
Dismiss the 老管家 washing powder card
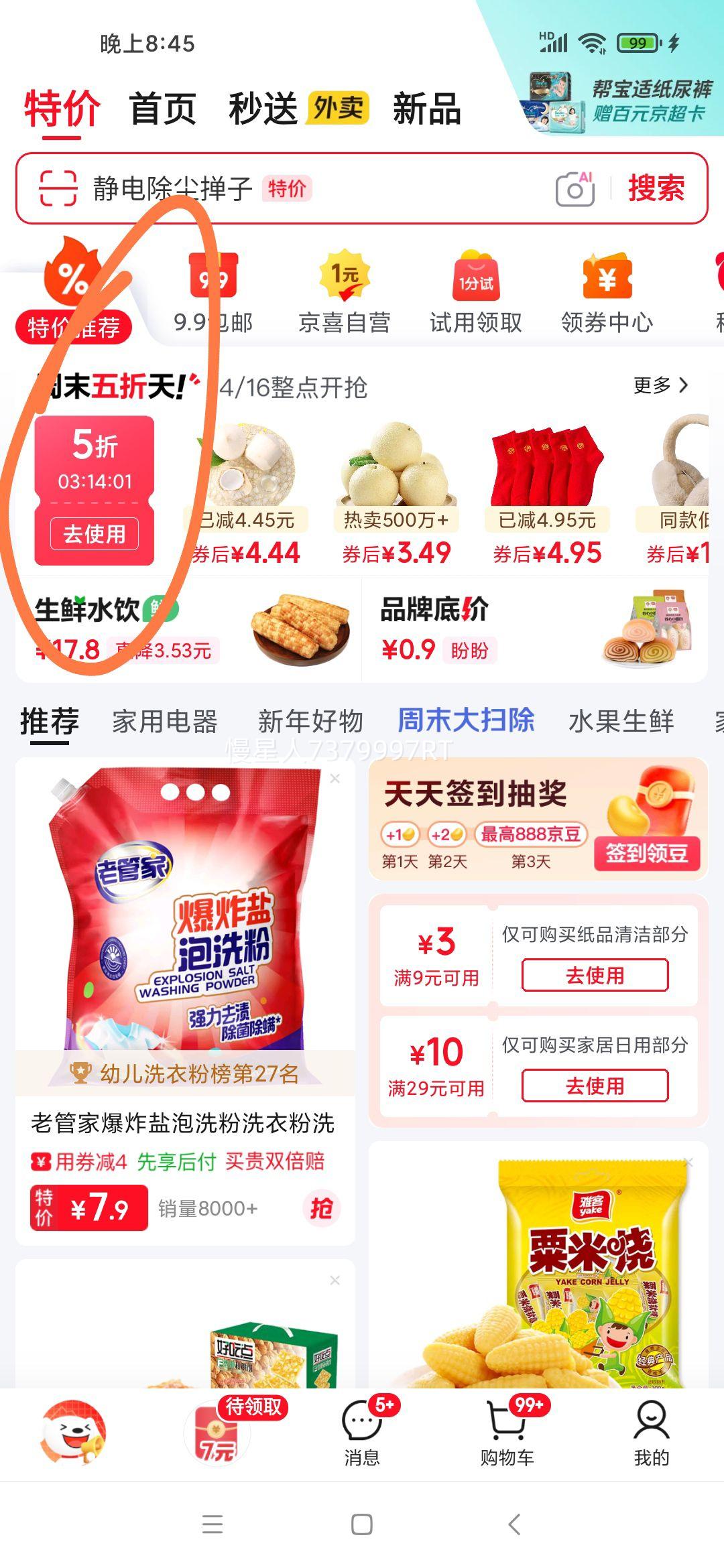[335, 779]
